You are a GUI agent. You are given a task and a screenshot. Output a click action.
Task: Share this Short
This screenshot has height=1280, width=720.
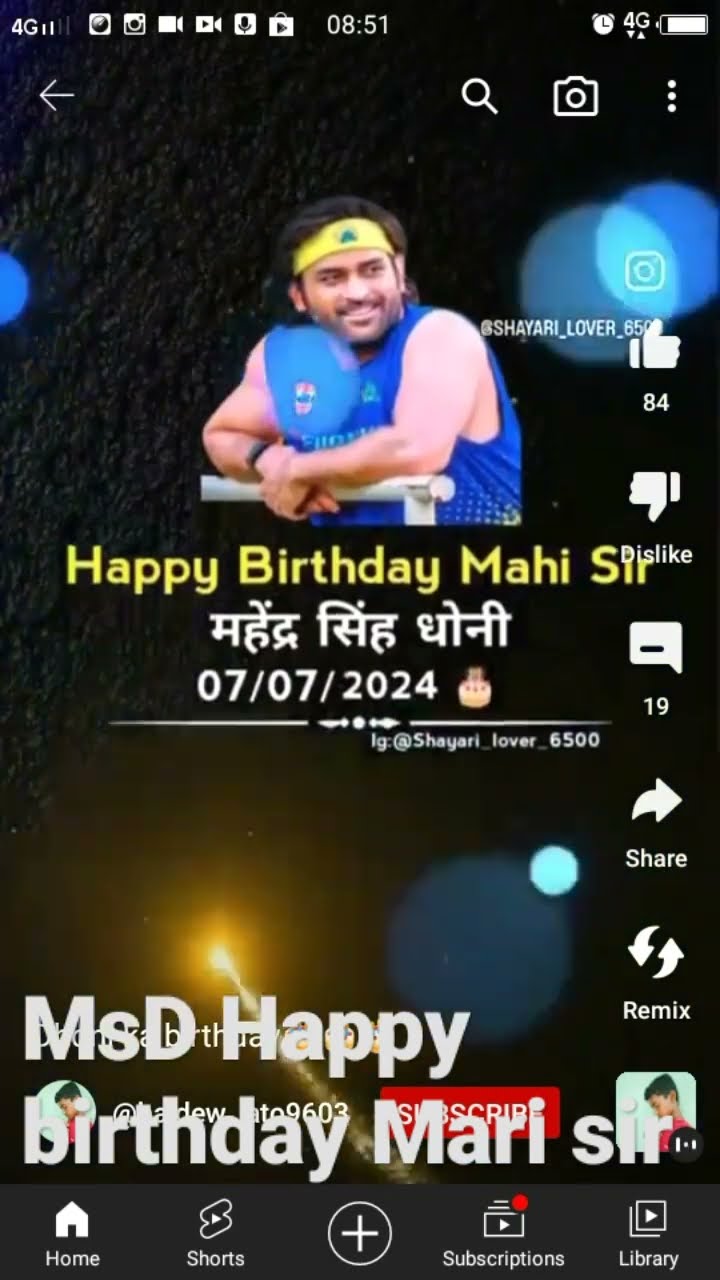click(x=656, y=801)
